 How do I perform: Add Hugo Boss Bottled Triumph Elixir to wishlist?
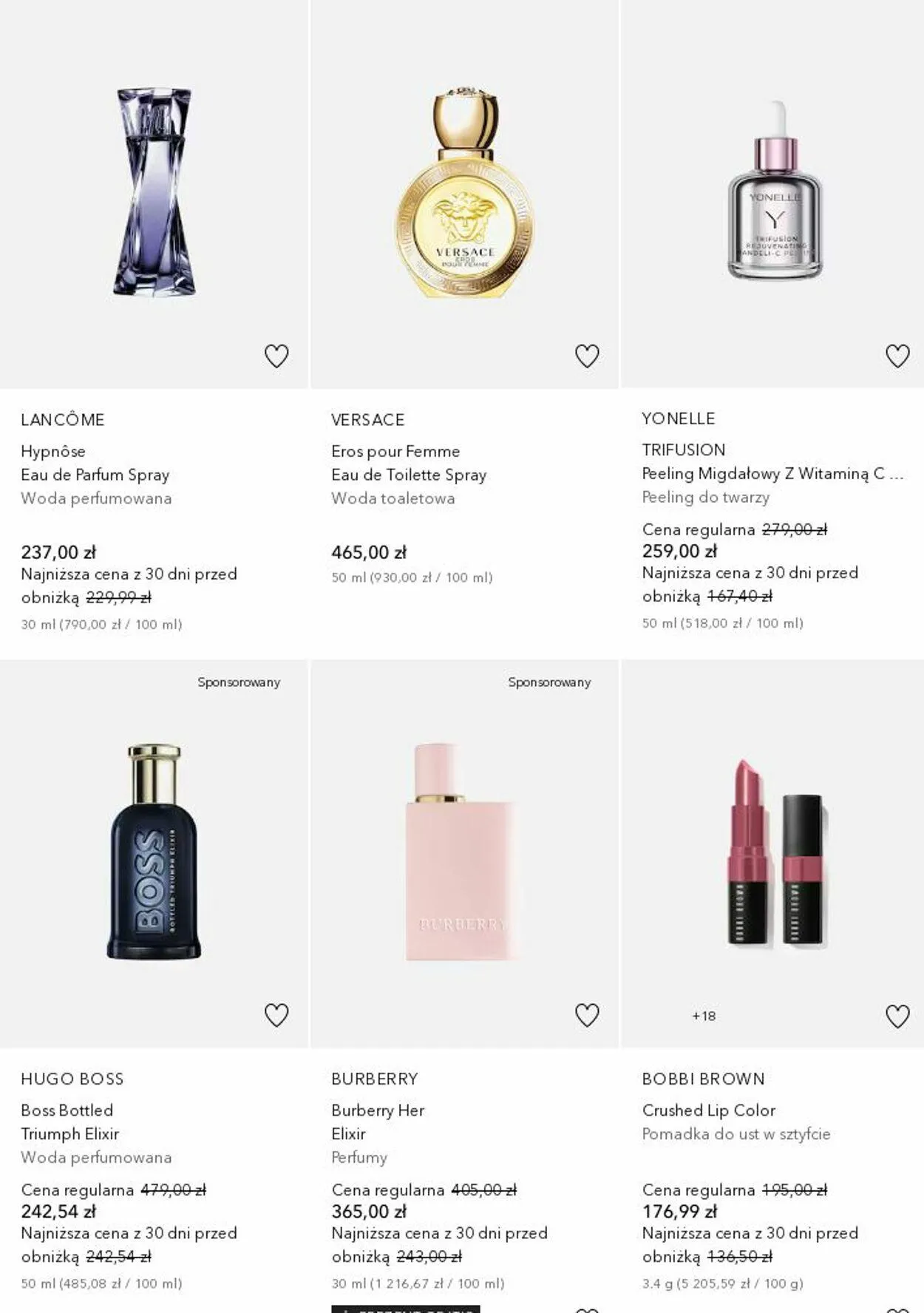276,1016
